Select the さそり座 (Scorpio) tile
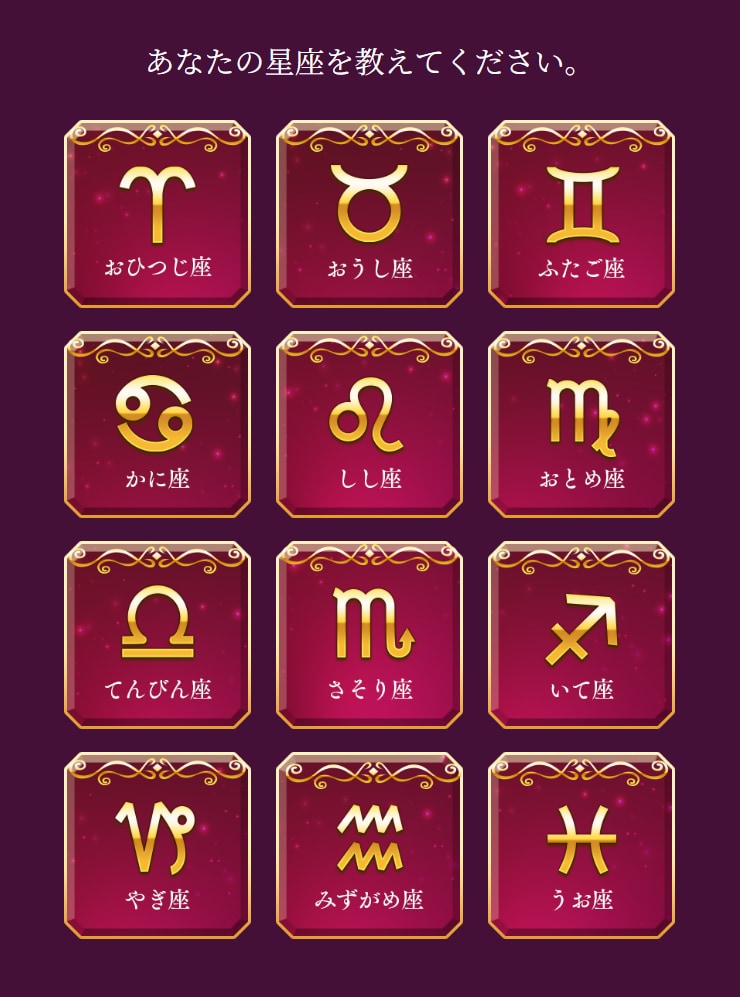The image size is (740, 997). [370, 636]
